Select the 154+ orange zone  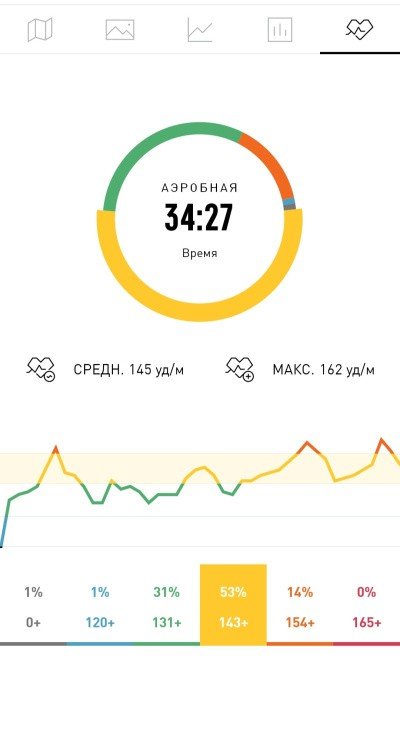[x=300, y=606]
